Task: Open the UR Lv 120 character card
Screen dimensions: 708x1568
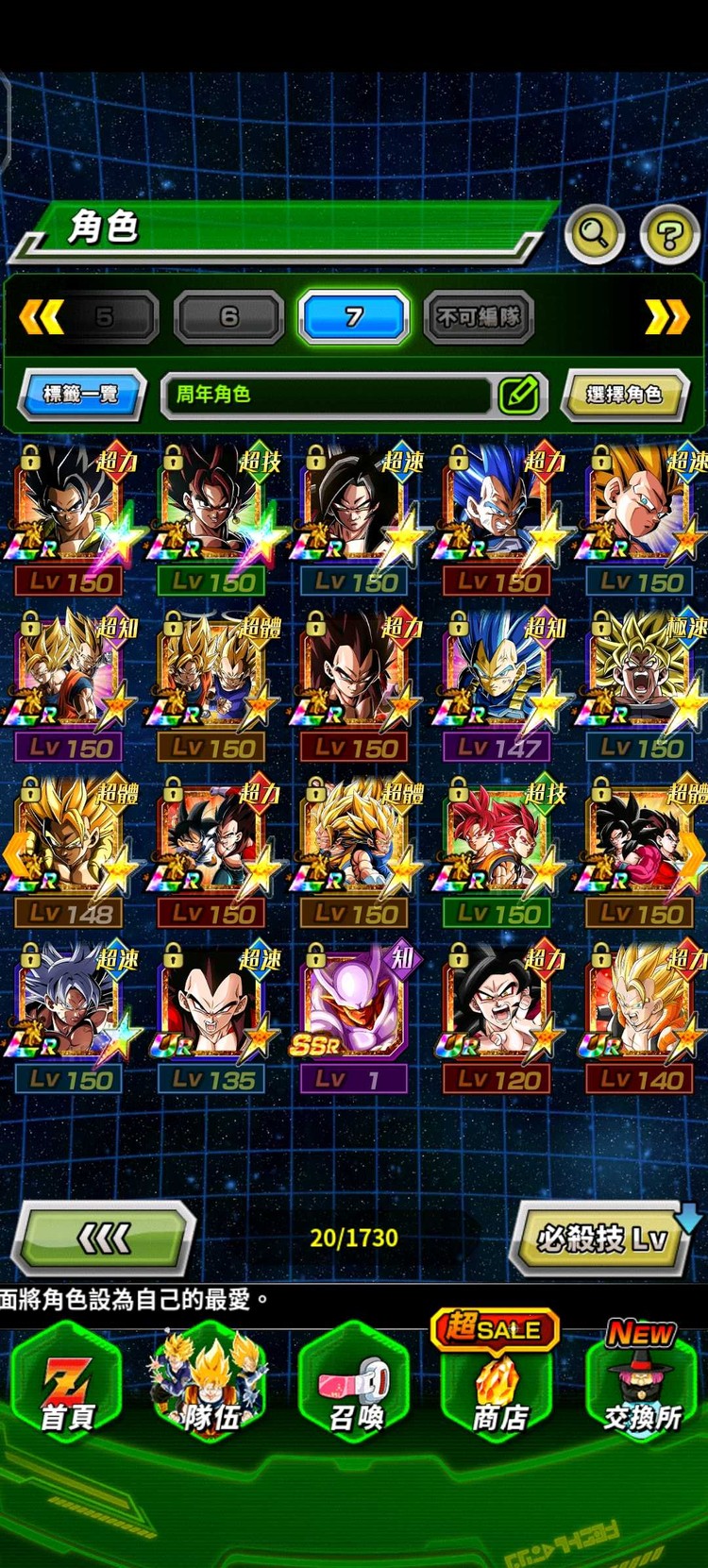Action: (497, 1015)
